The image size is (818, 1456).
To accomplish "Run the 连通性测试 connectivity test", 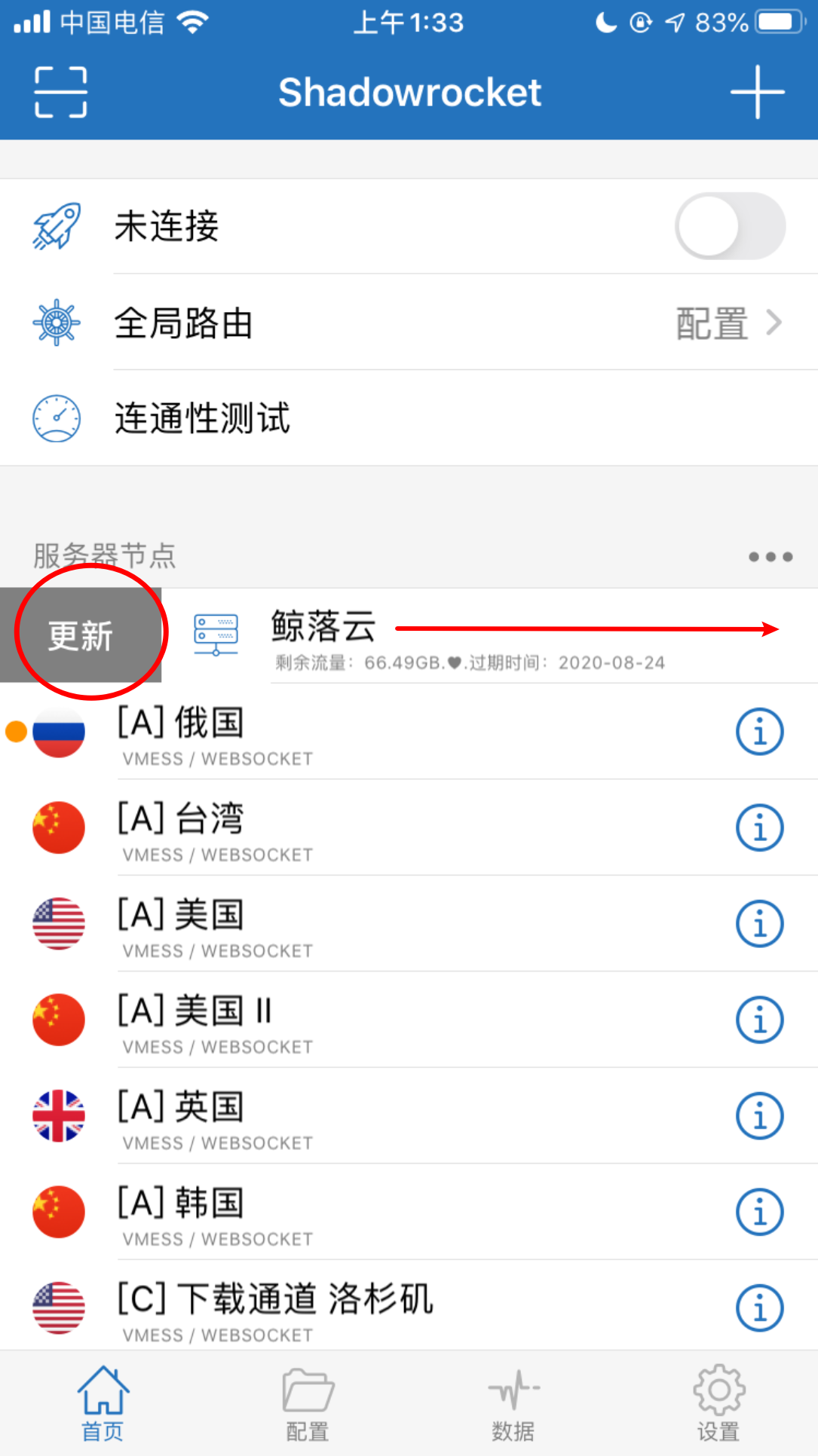I will click(202, 418).
